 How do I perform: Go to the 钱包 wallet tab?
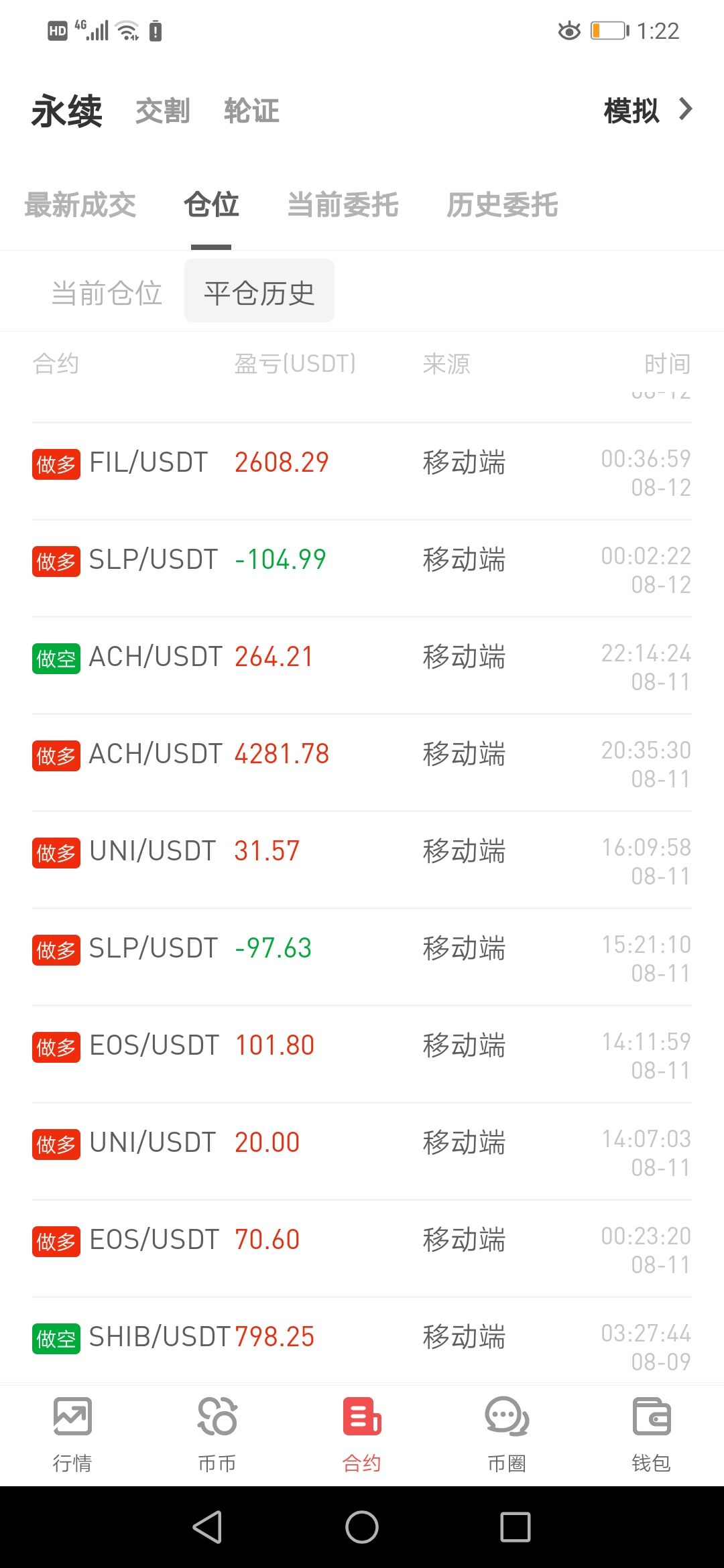pos(652,1435)
